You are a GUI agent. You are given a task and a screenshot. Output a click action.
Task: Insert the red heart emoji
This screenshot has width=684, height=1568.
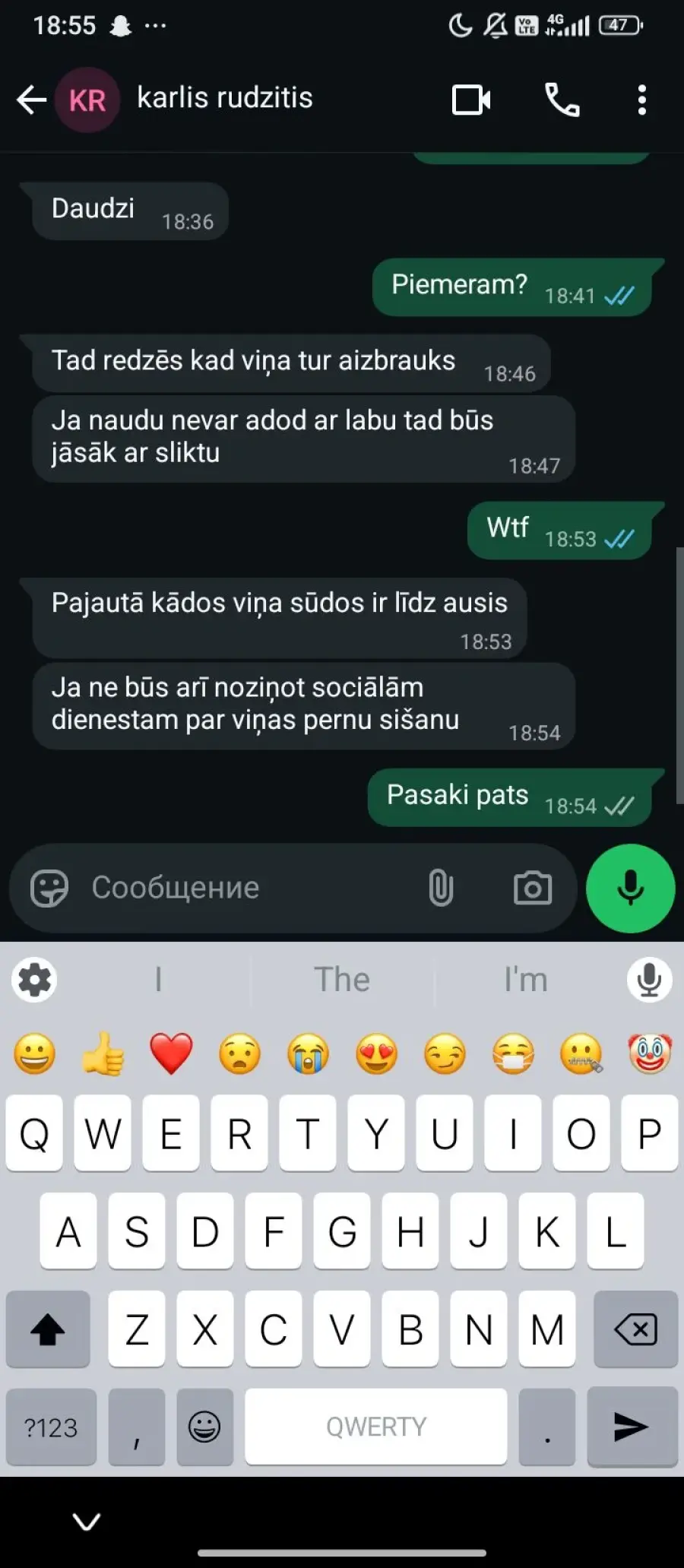pyautogui.click(x=171, y=1053)
